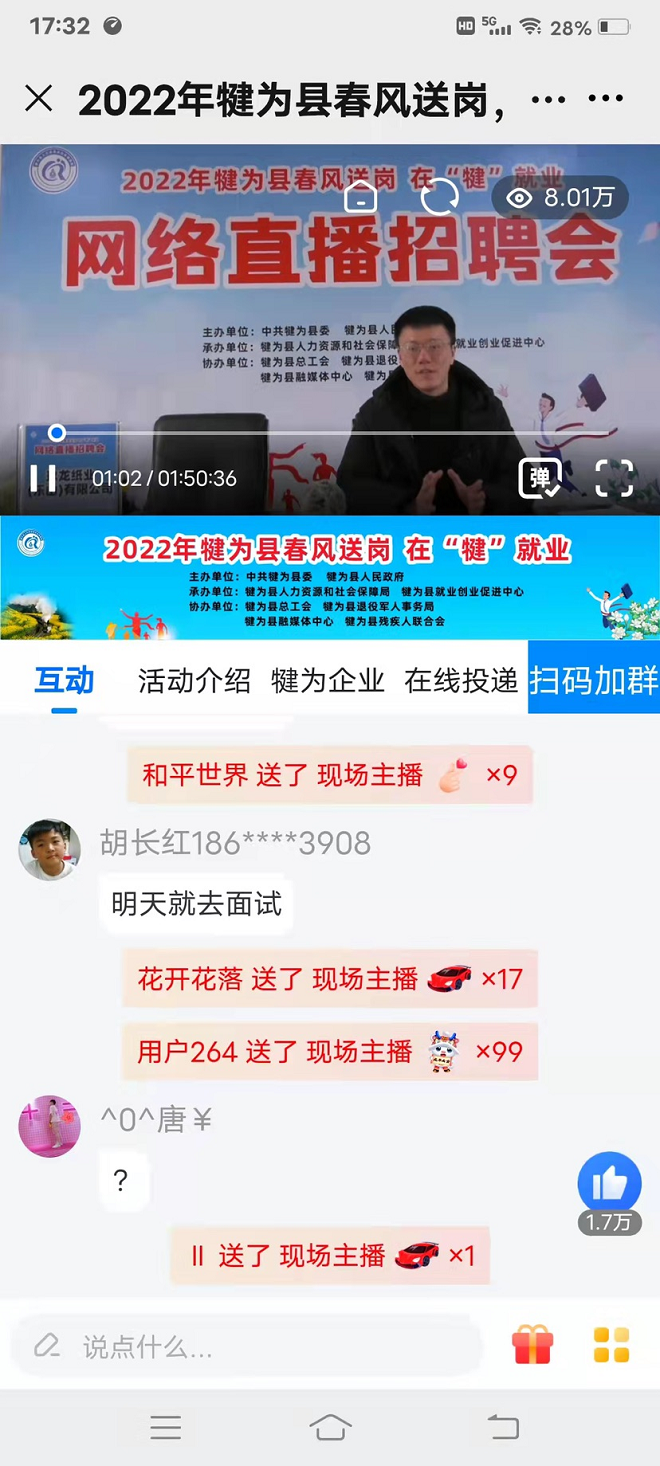The image size is (660, 1466).
Task: Open 胡长红's profile avatar
Action: (x=50, y=850)
